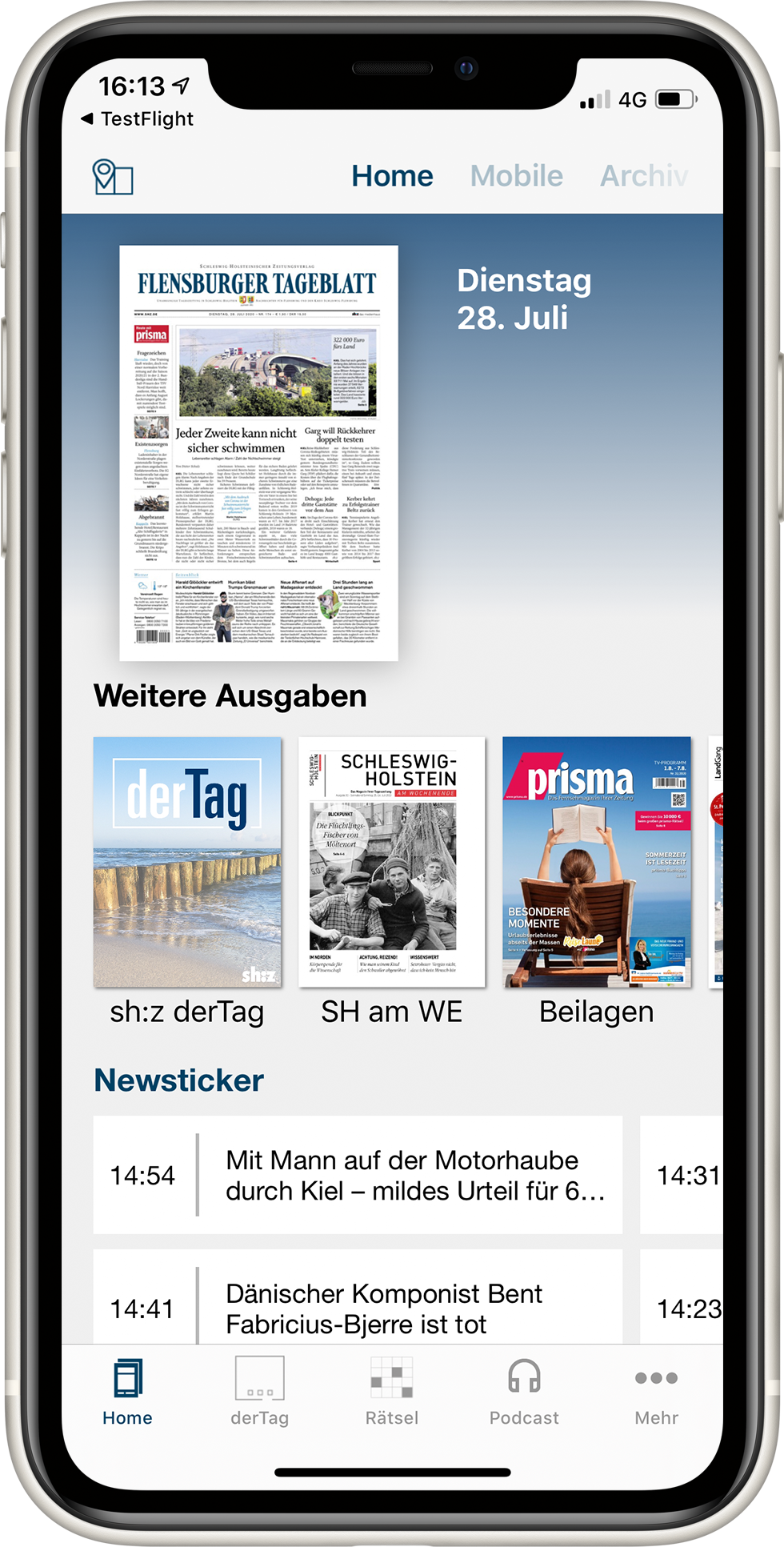Select the Home tab at the top

392,176
